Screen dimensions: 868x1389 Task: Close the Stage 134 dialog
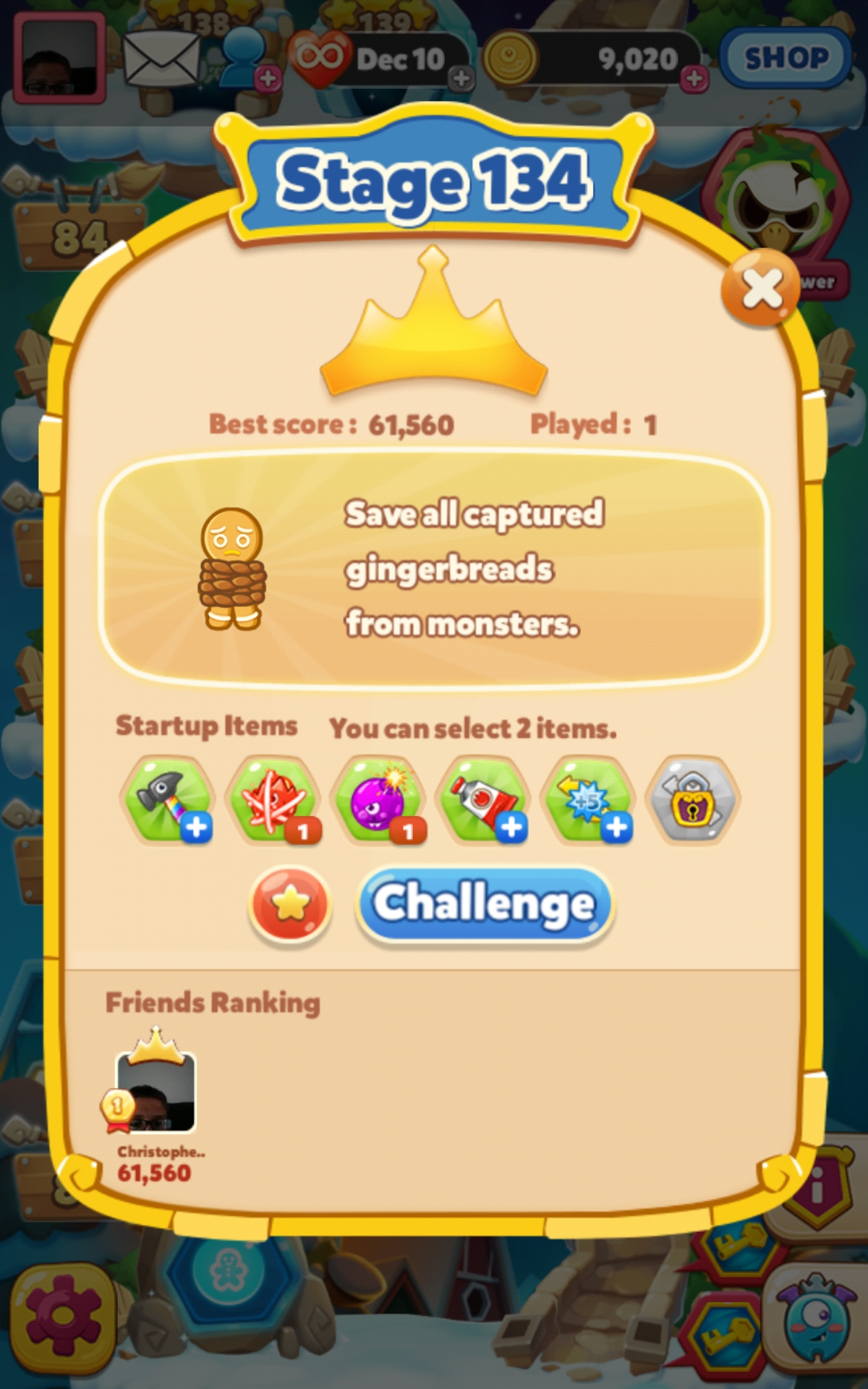point(760,289)
